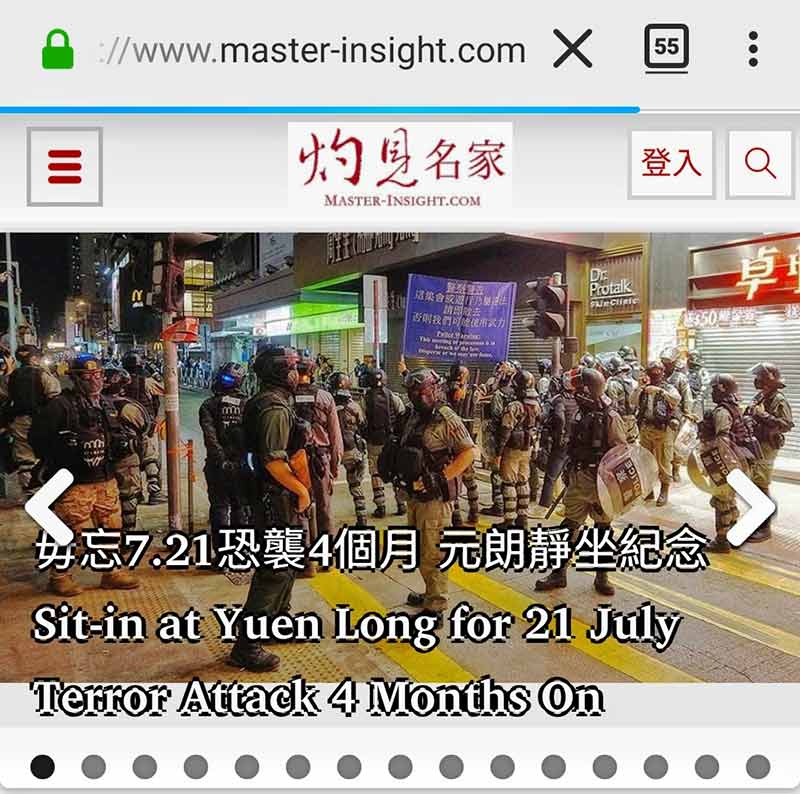
Task: Show the previous carousel slide
Action: click(48, 507)
